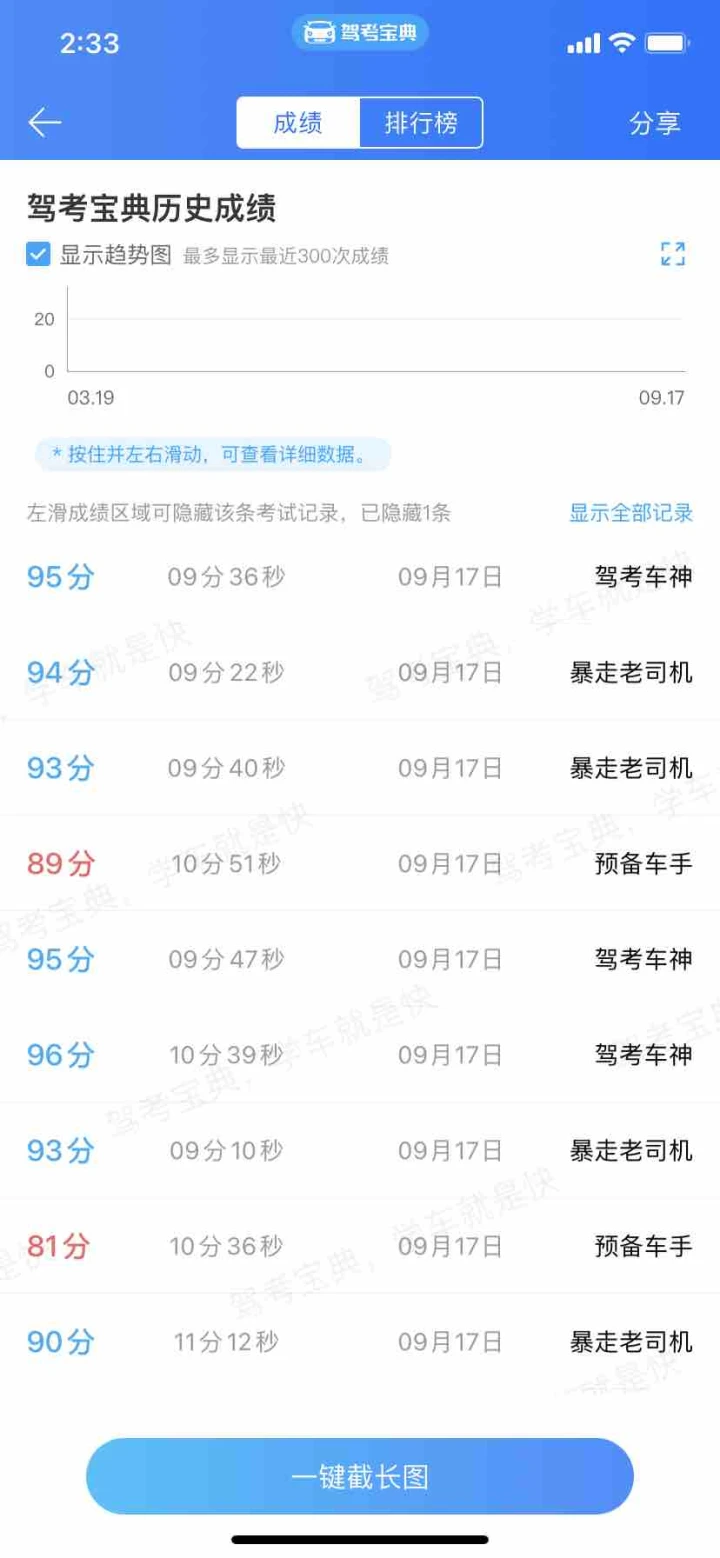
Task: Tap 一键截长图 to capture long screenshot
Action: click(360, 1476)
